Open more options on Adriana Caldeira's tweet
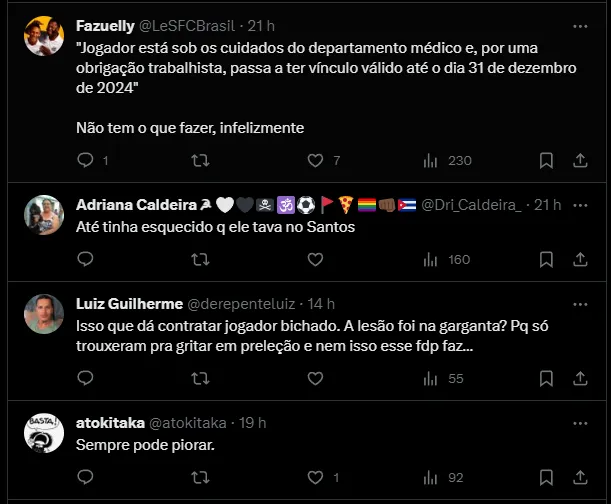 click(579, 204)
